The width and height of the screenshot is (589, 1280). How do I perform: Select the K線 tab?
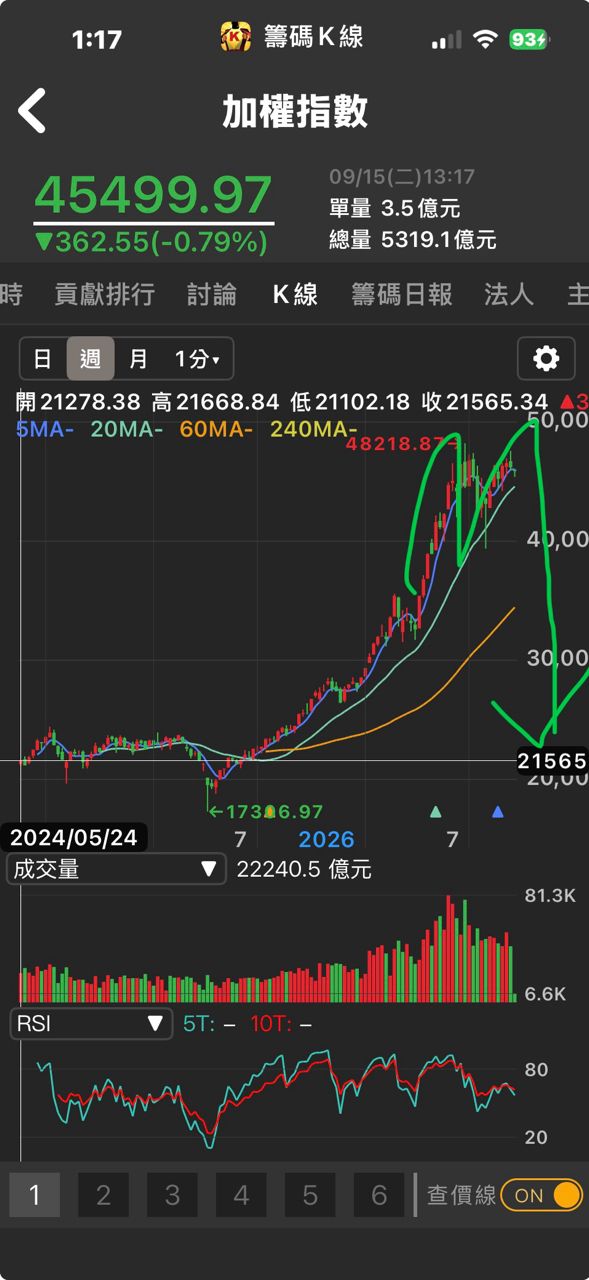point(295,294)
